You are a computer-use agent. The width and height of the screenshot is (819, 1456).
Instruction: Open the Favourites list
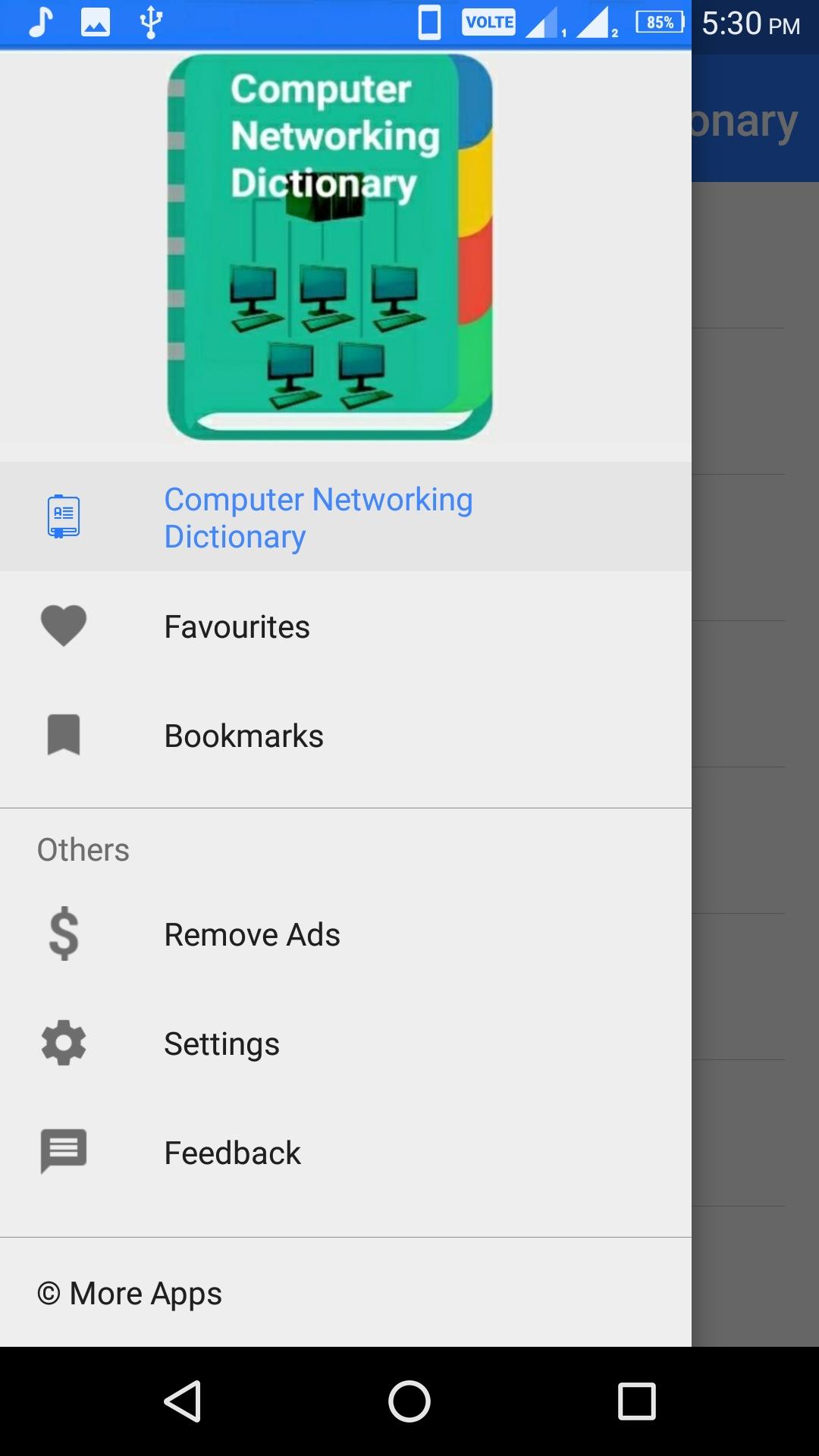pos(237,627)
